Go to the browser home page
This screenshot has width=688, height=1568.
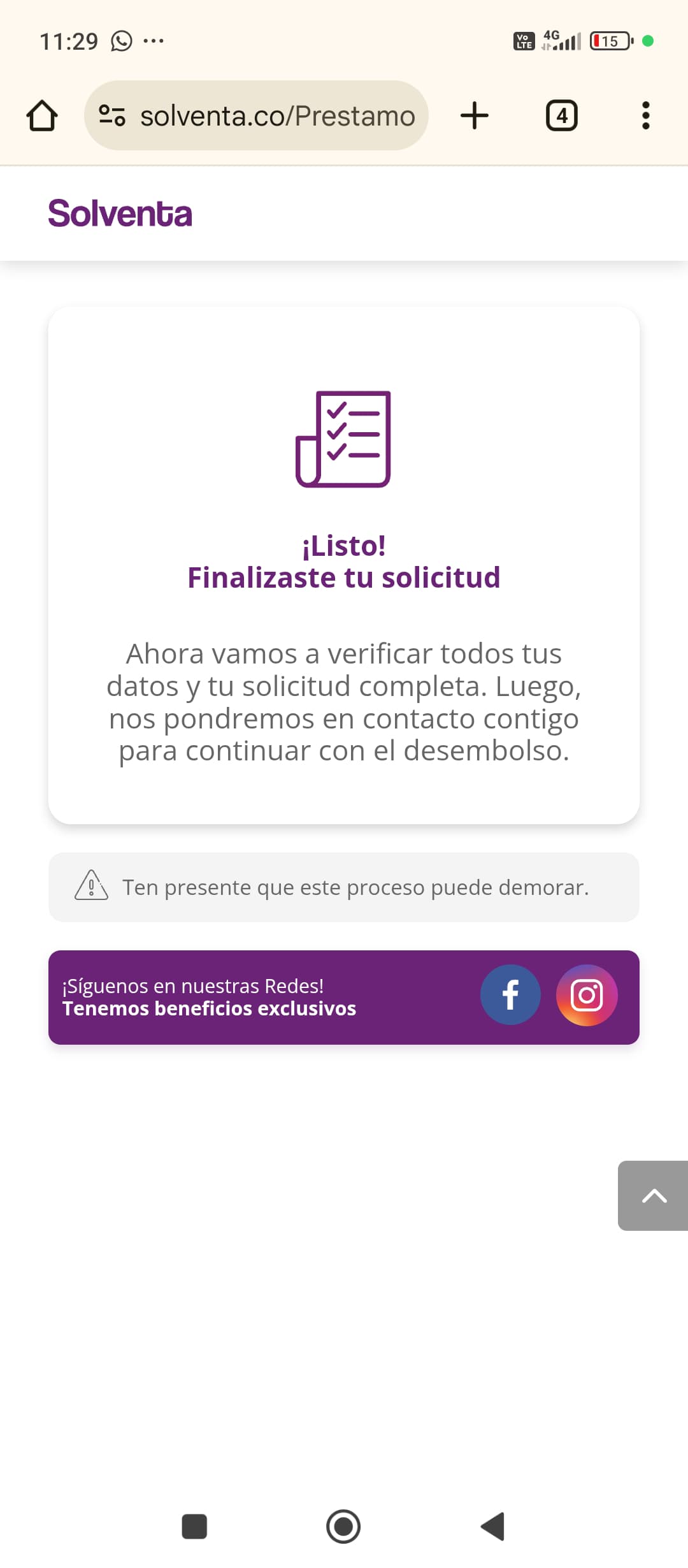[42, 116]
